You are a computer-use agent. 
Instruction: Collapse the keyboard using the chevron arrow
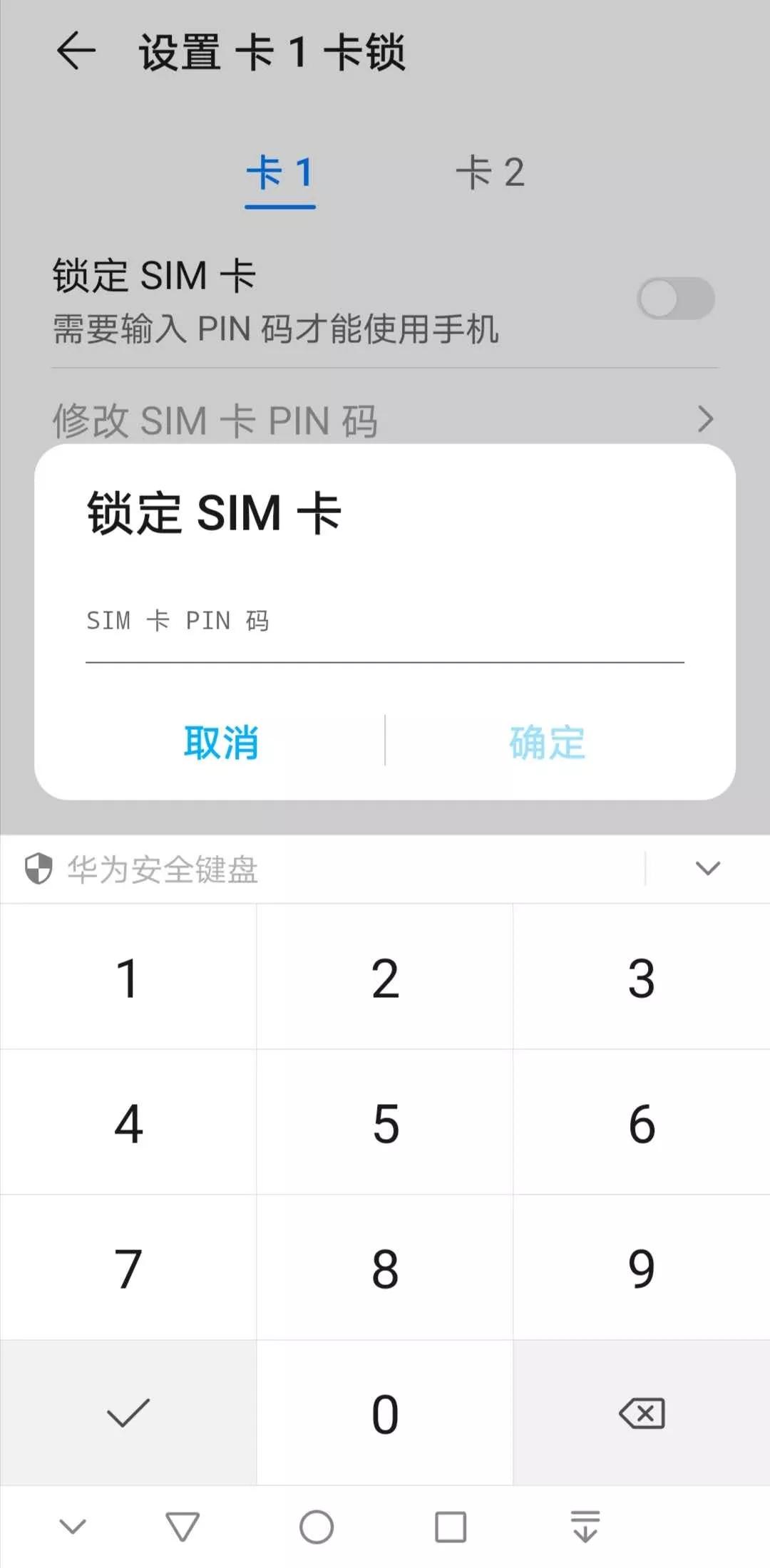pyautogui.click(x=707, y=868)
